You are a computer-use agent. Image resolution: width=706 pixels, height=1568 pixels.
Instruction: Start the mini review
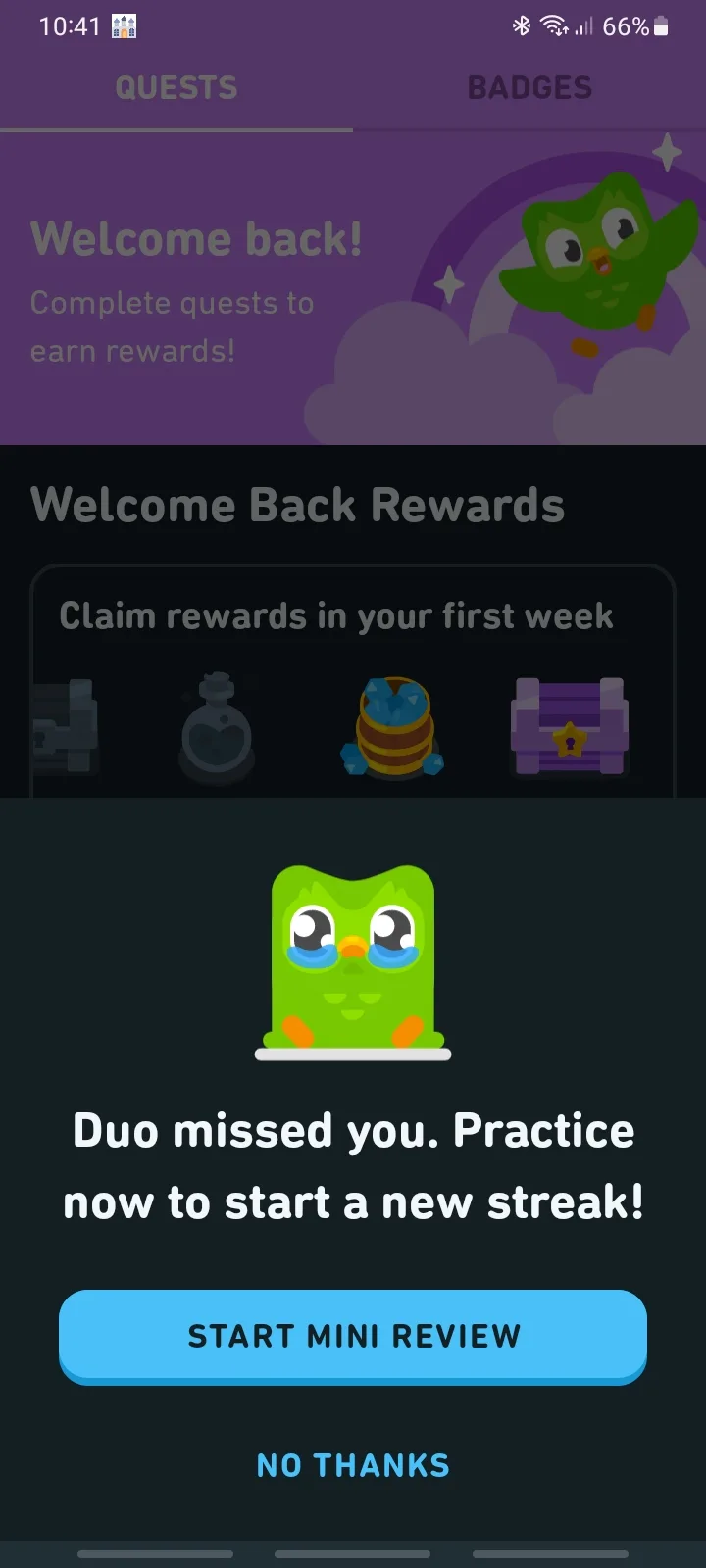pyautogui.click(x=353, y=1336)
